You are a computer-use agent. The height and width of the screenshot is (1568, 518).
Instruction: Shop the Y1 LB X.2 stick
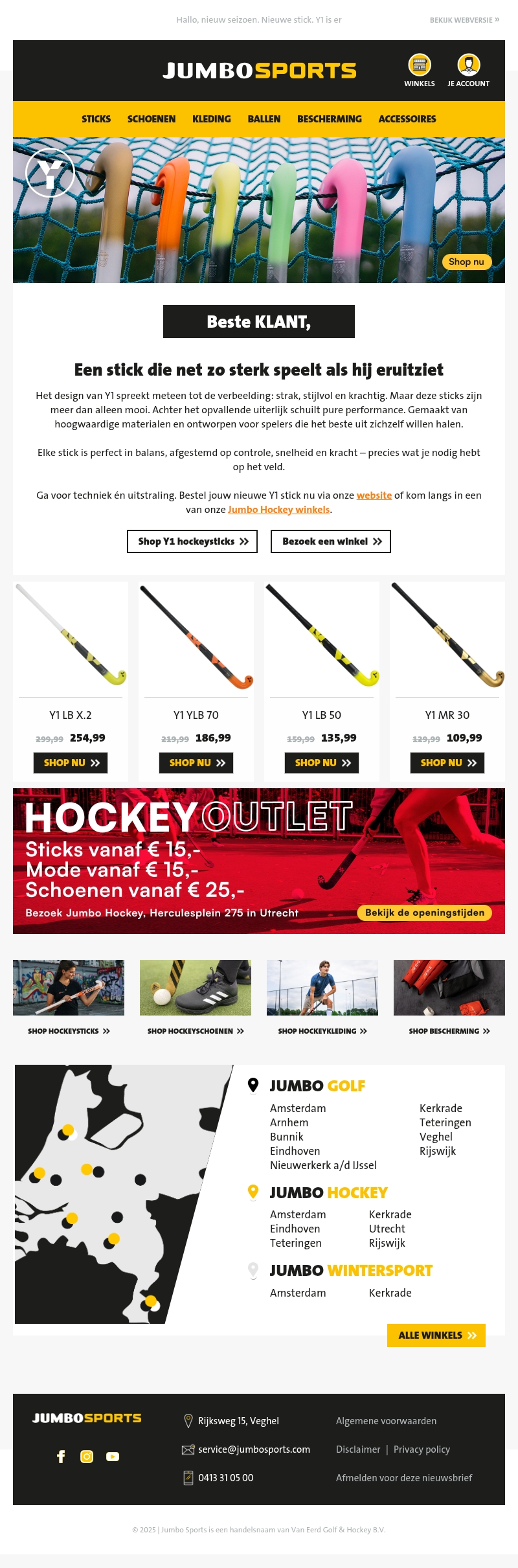pos(71,763)
